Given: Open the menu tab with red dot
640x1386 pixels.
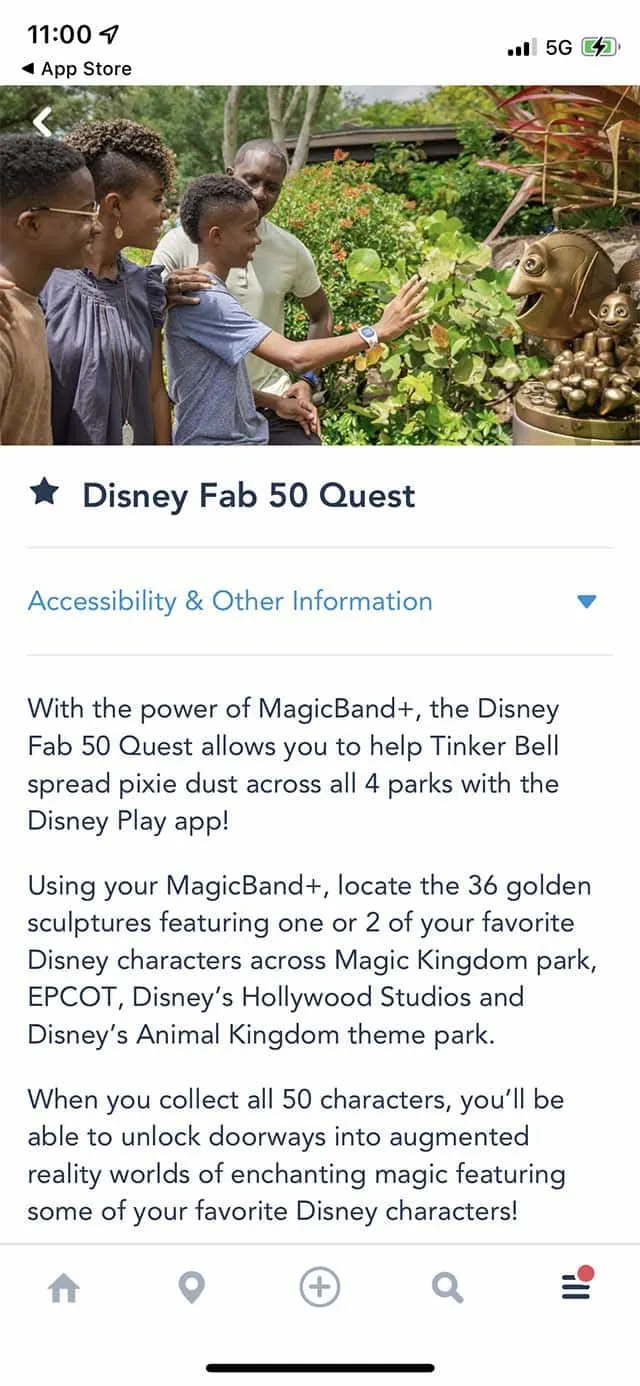Looking at the screenshot, I should (x=576, y=1286).
